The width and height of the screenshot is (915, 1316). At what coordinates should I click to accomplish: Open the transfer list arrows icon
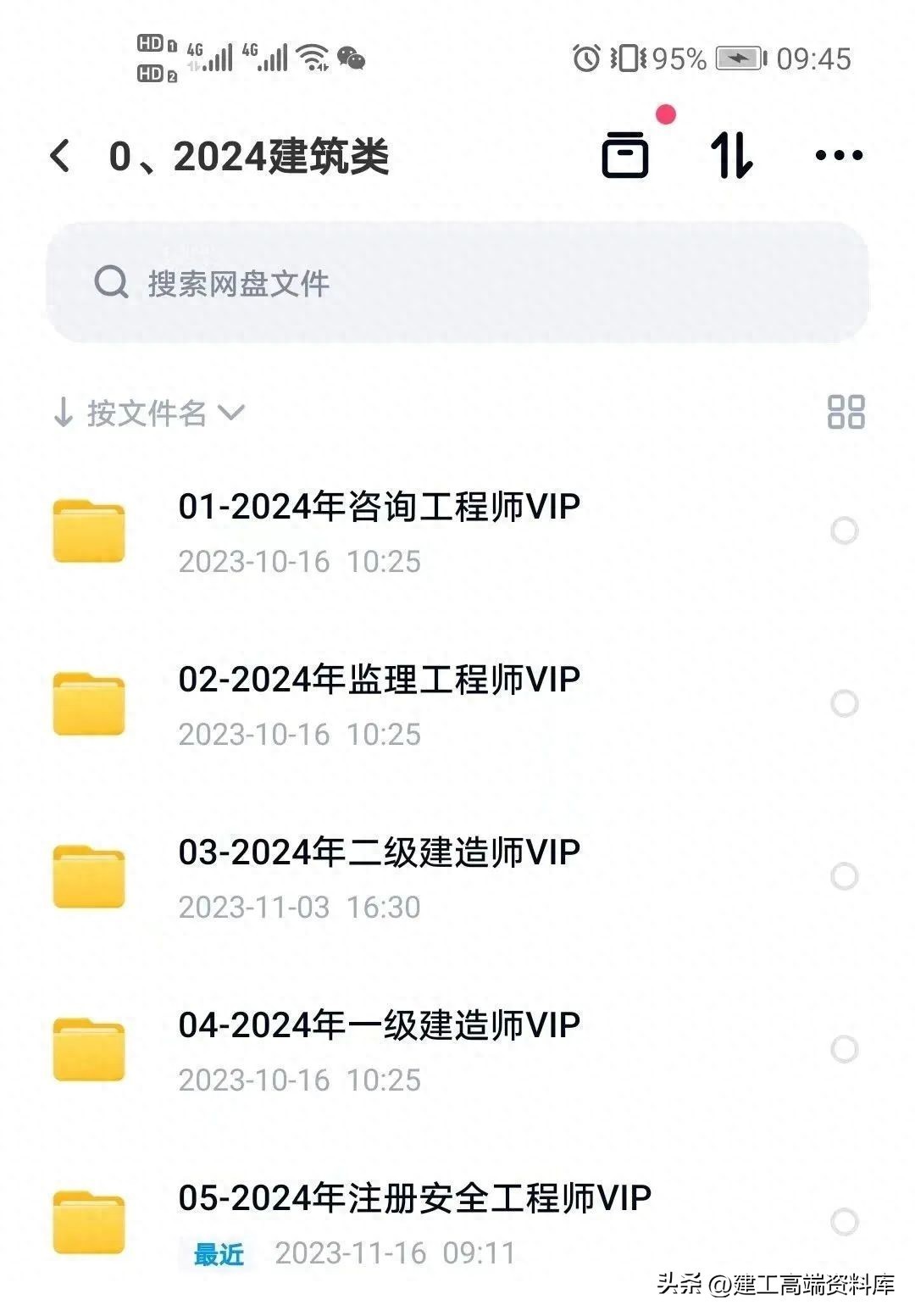coord(731,155)
